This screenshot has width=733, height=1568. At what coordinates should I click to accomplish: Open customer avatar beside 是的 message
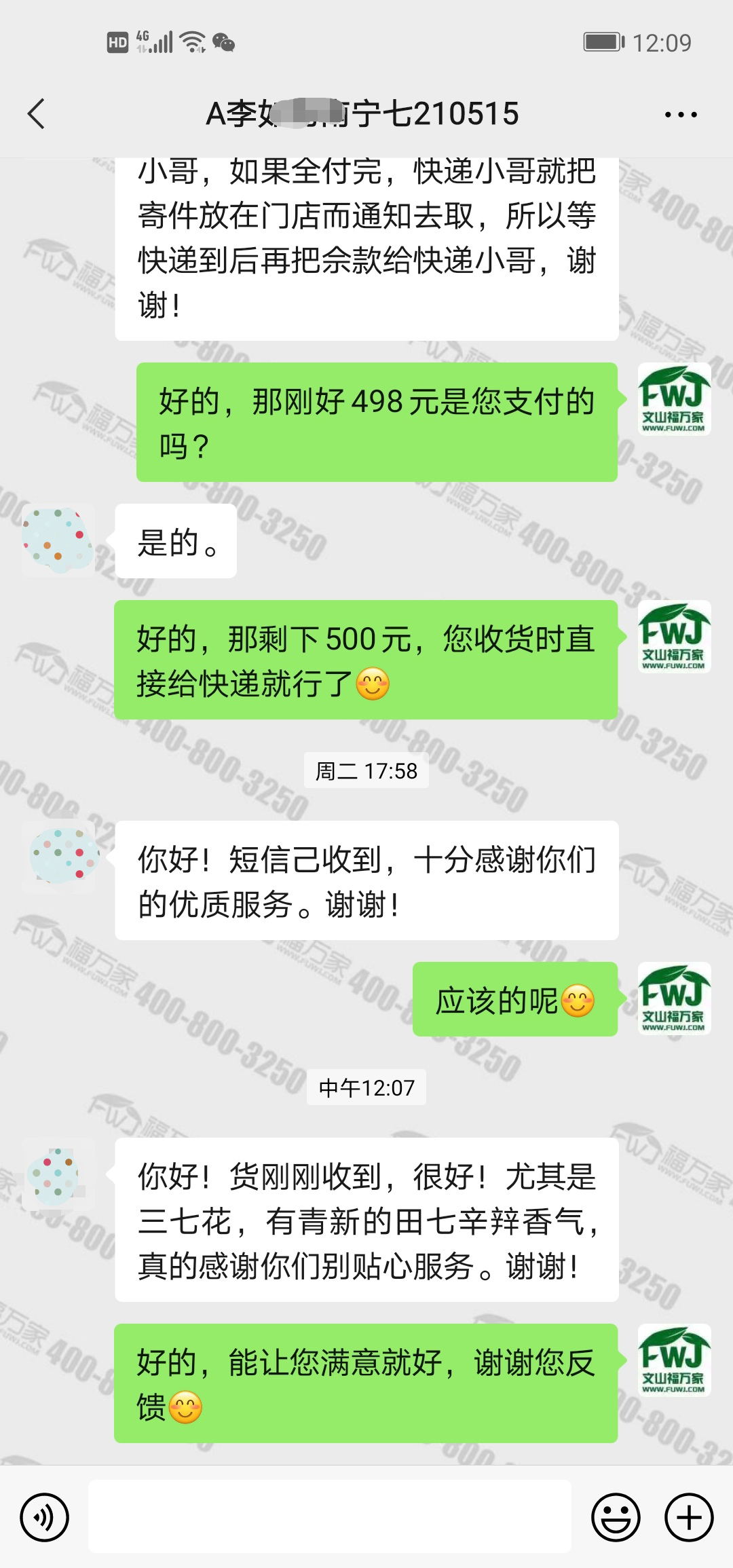pyautogui.click(x=58, y=541)
